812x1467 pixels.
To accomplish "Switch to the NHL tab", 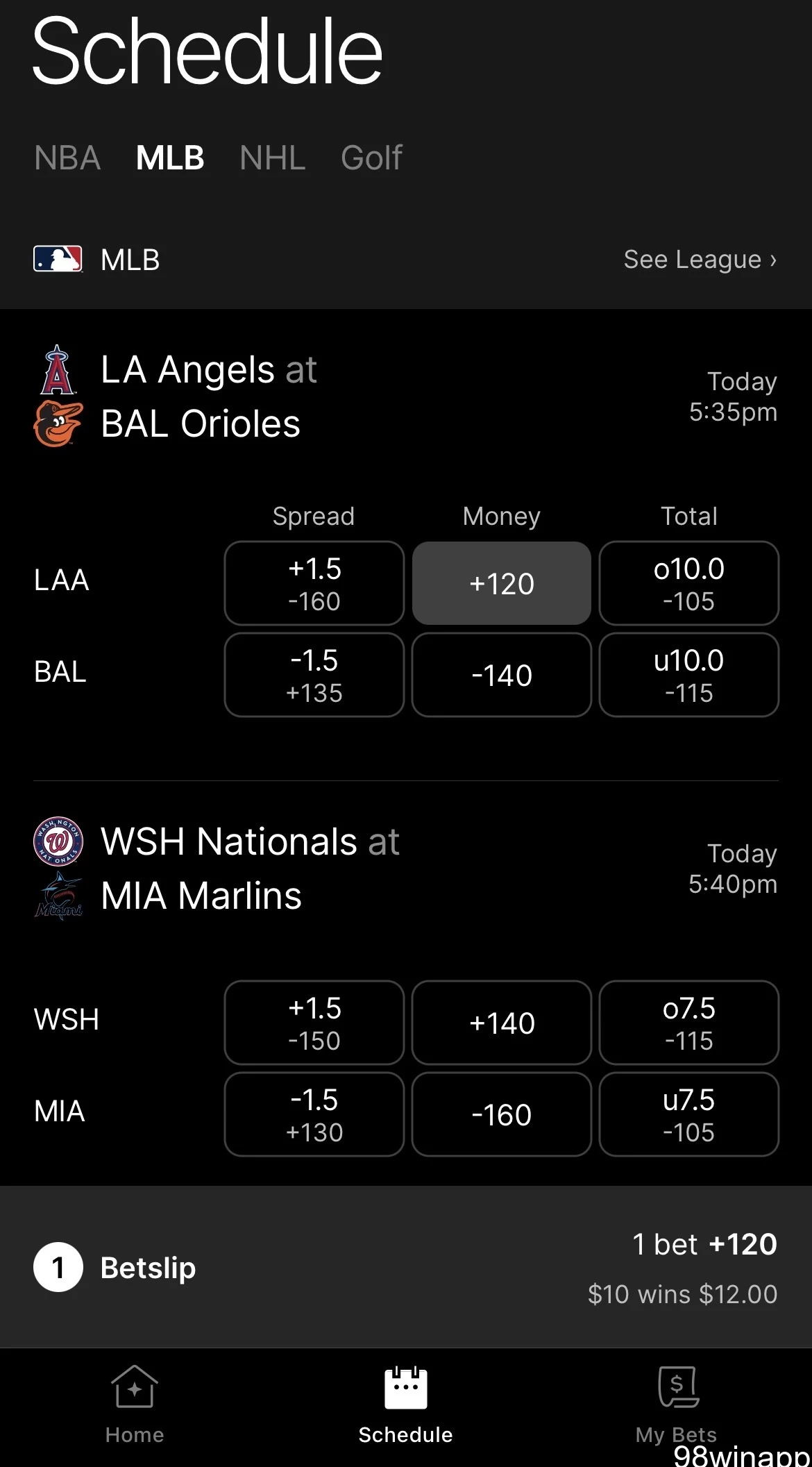I will tap(272, 158).
